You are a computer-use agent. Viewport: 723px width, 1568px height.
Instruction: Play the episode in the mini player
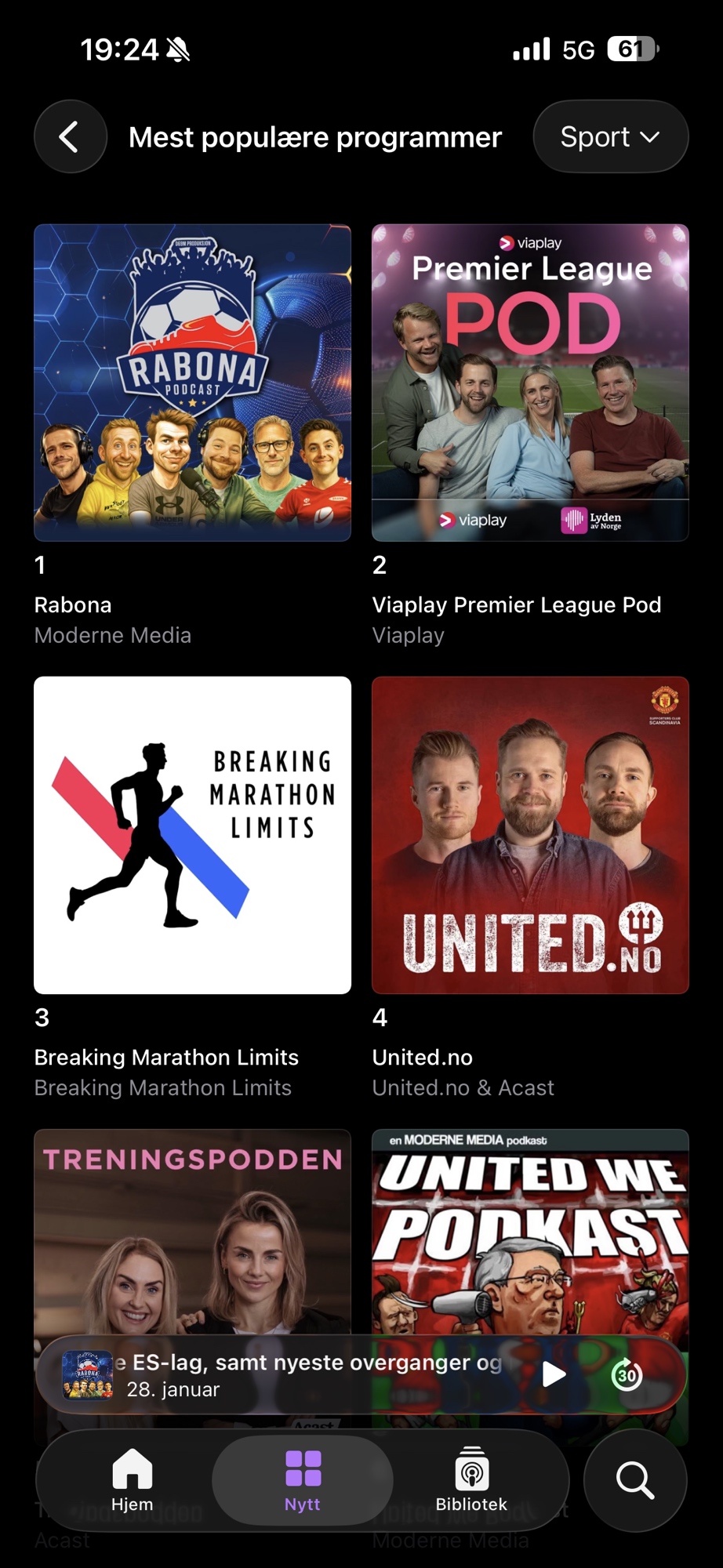[554, 1374]
